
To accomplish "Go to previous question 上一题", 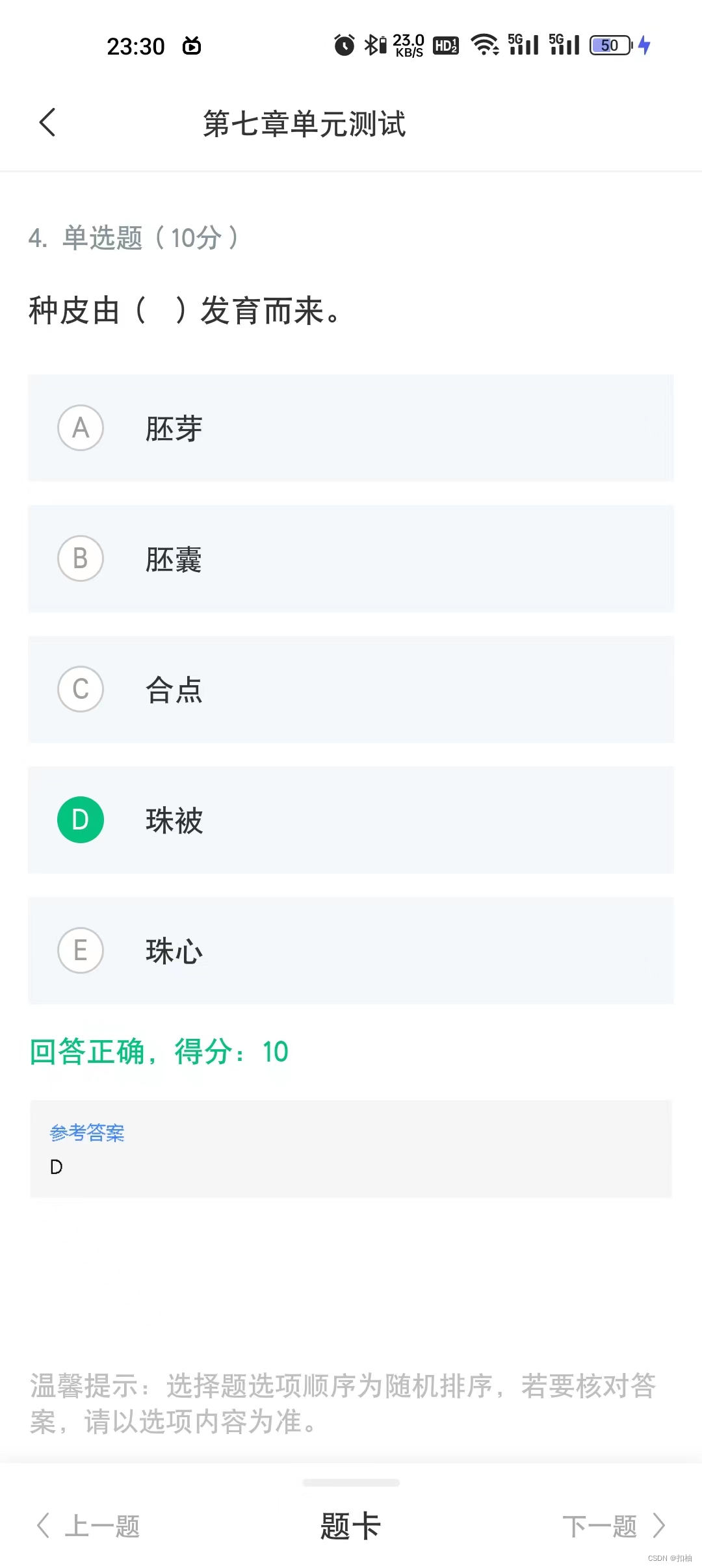I will coord(89,1525).
